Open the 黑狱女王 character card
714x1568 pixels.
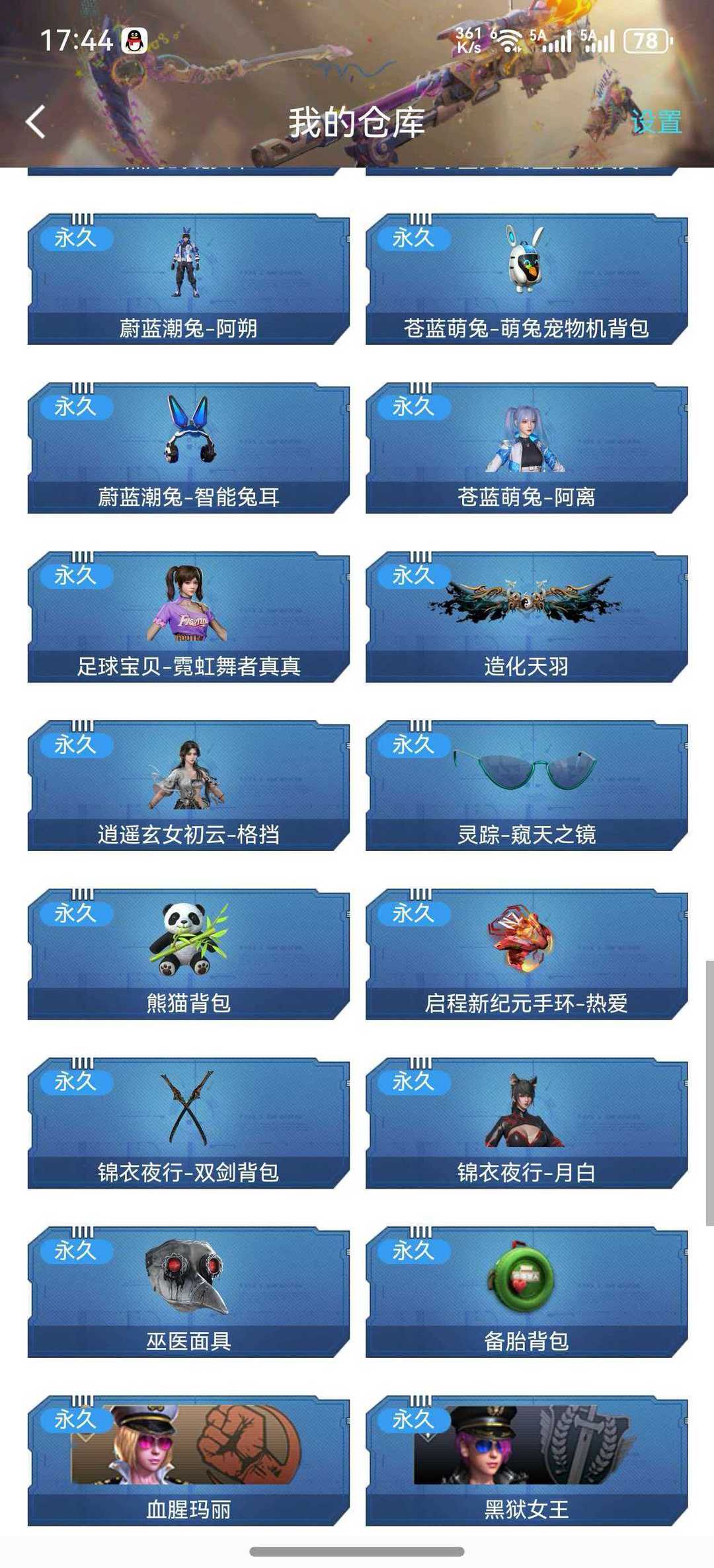[527, 1461]
